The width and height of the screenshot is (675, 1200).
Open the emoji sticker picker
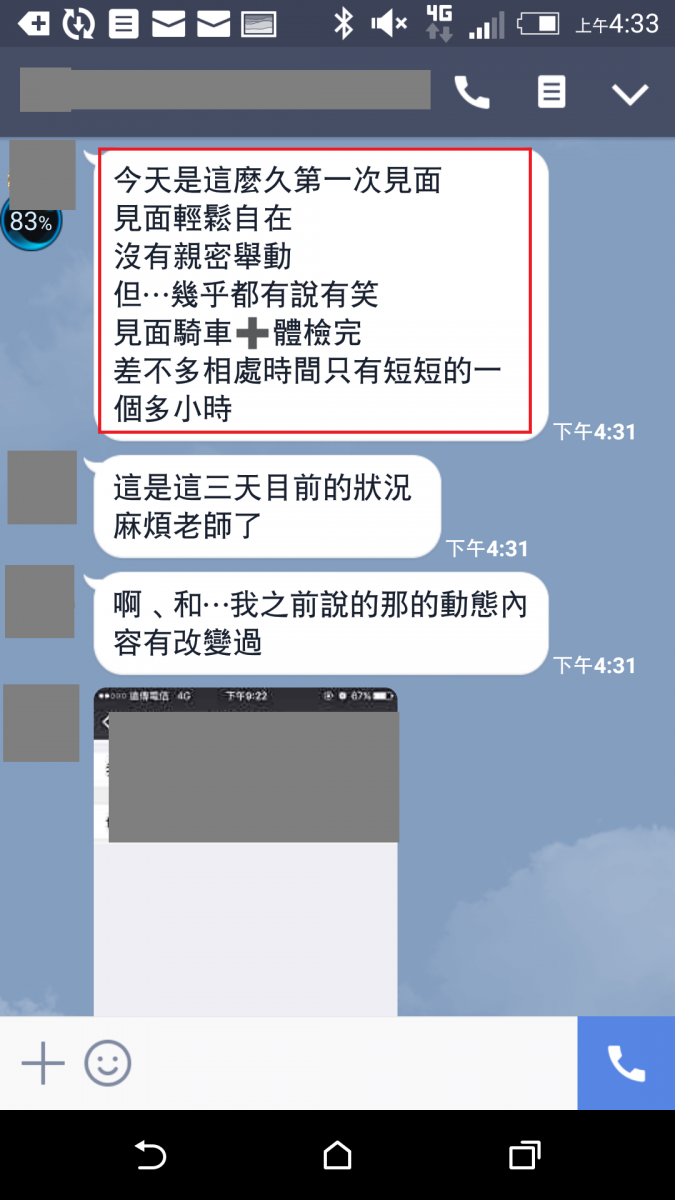[x=107, y=1063]
